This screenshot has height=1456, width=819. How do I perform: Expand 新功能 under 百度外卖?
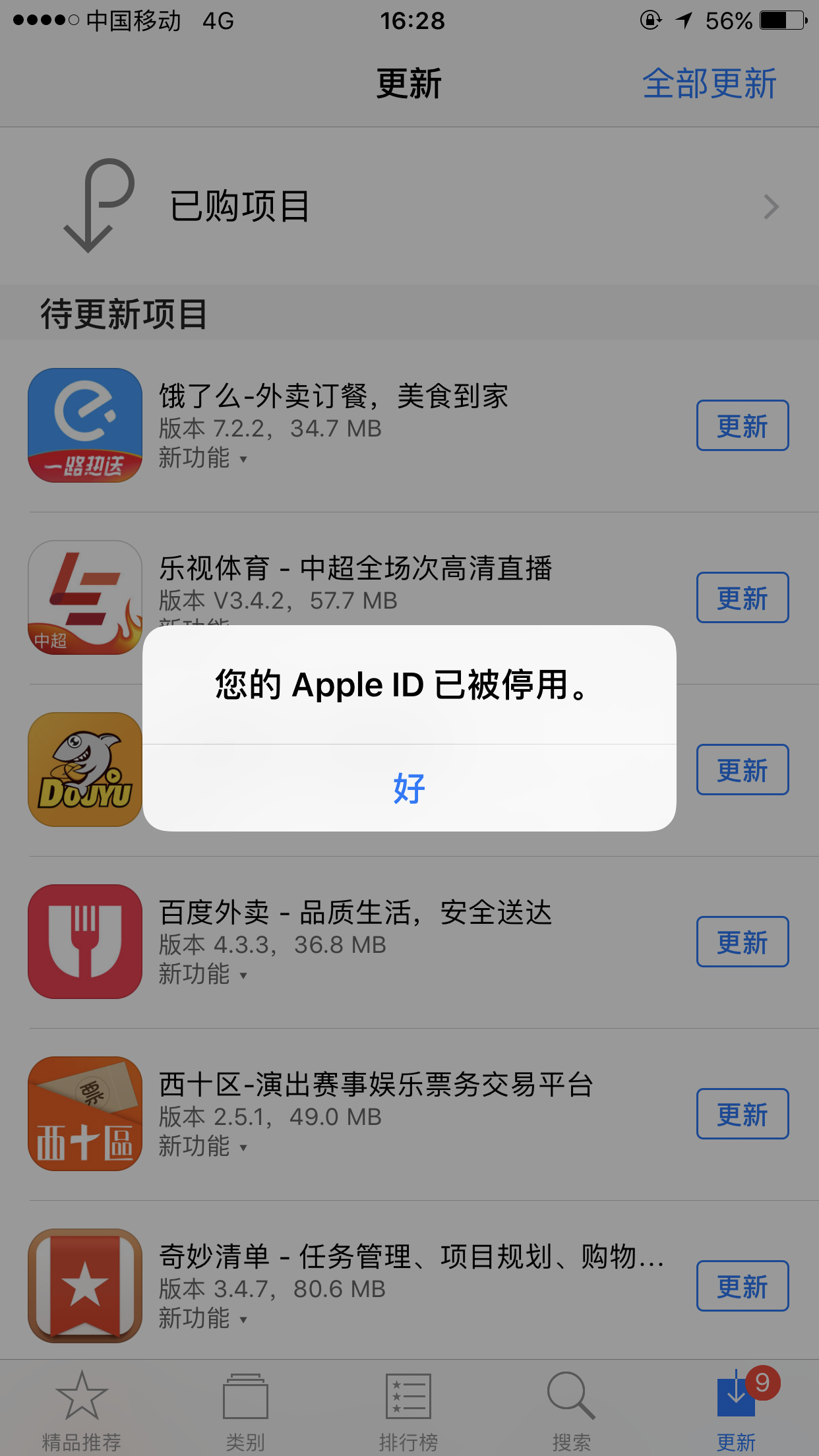(202, 975)
